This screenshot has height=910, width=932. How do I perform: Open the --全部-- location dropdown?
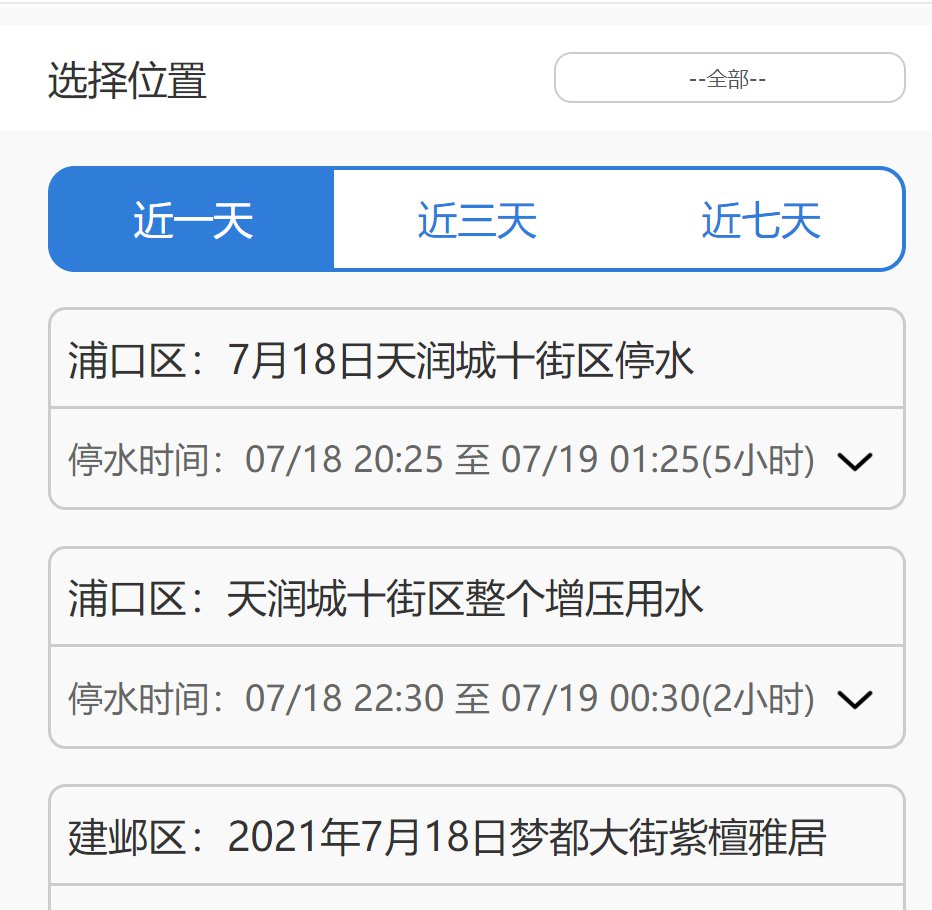[x=729, y=78]
